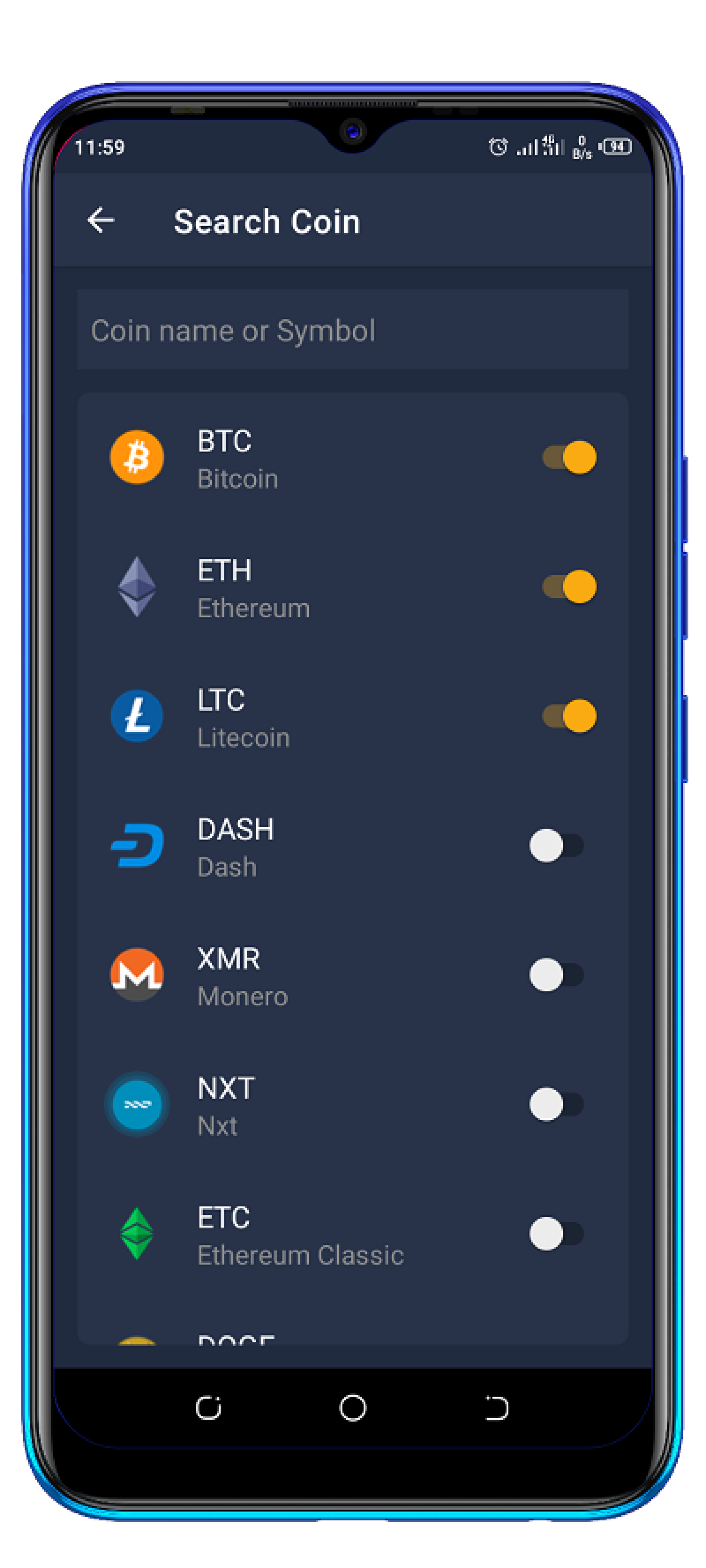Toggle off the LTC Litecoin switch
Screen dimensions: 706x1568
tap(569, 716)
